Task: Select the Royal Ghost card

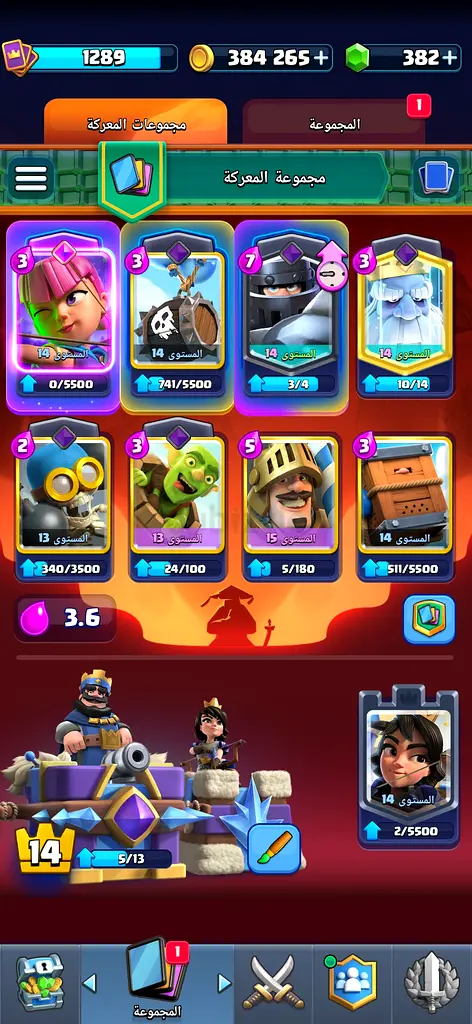Action: 405,317
